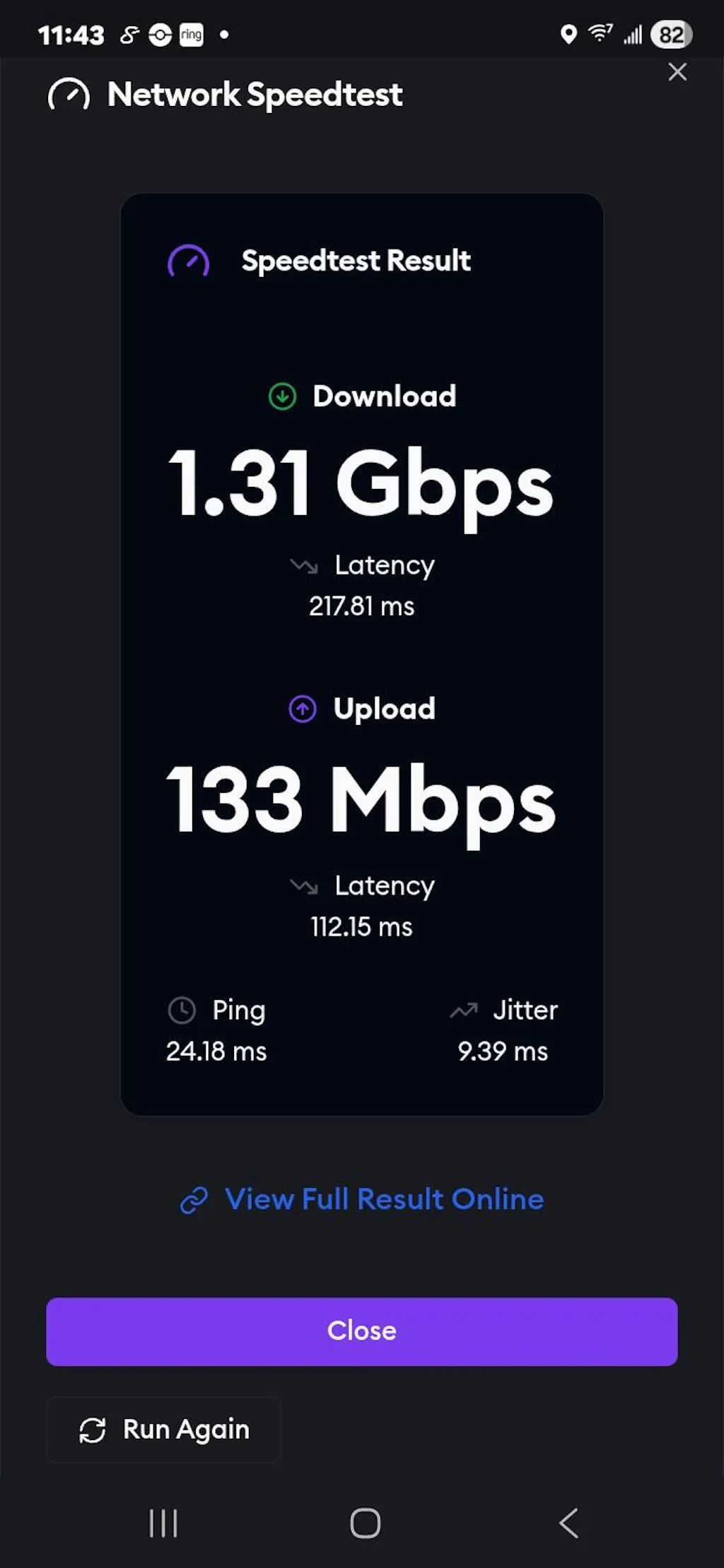Screen dimensions: 724x1568
Task: Open the recent apps view
Action: [x=163, y=1523]
